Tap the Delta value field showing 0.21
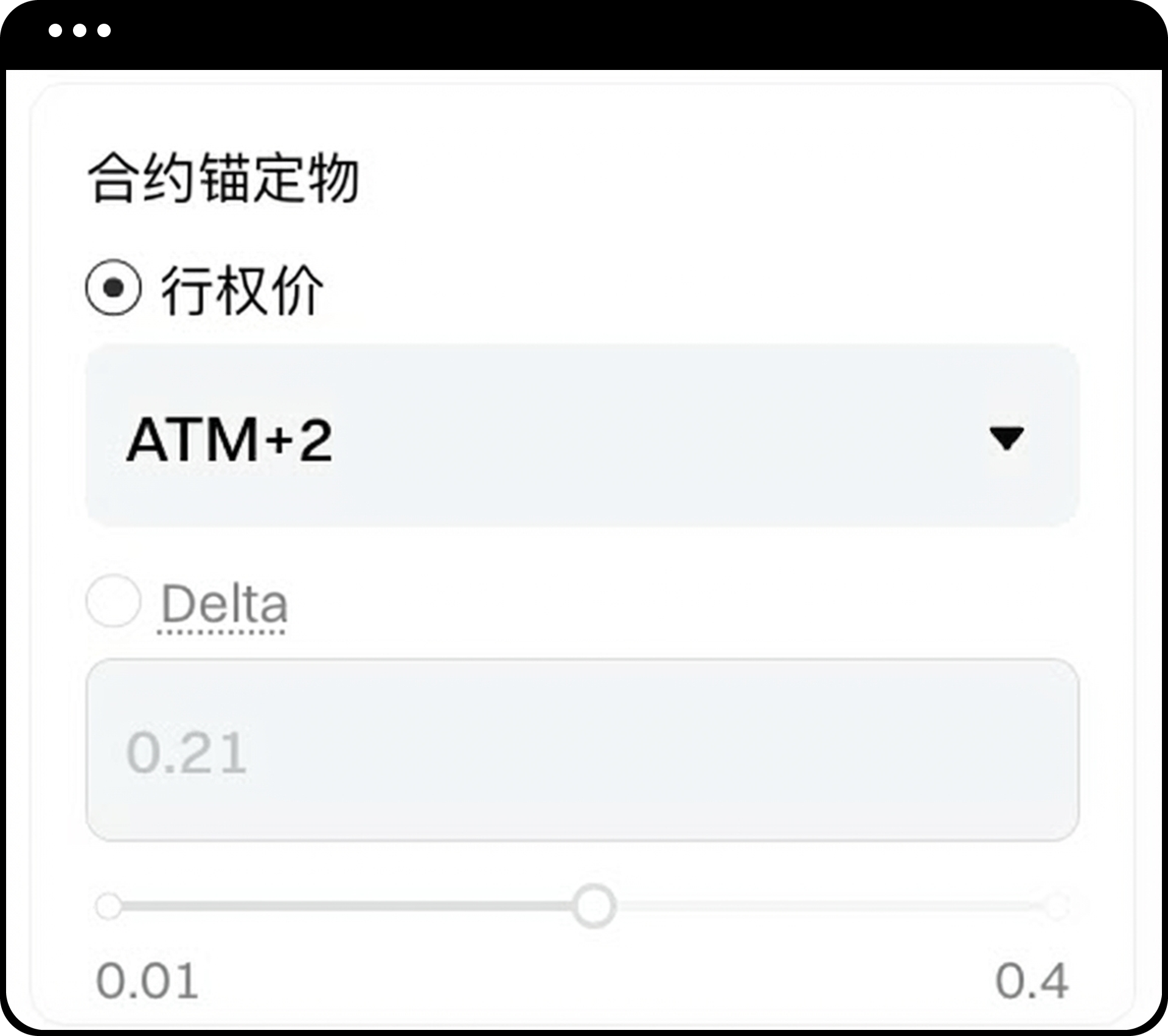 coord(582,750)
